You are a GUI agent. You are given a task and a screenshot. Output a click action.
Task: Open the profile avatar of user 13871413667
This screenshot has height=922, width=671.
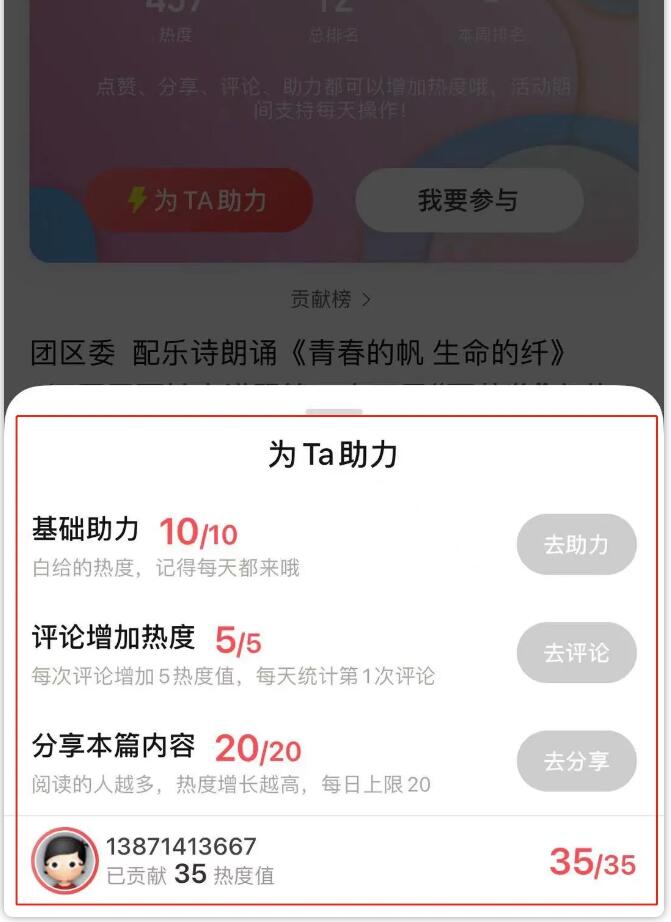point(64,860)
